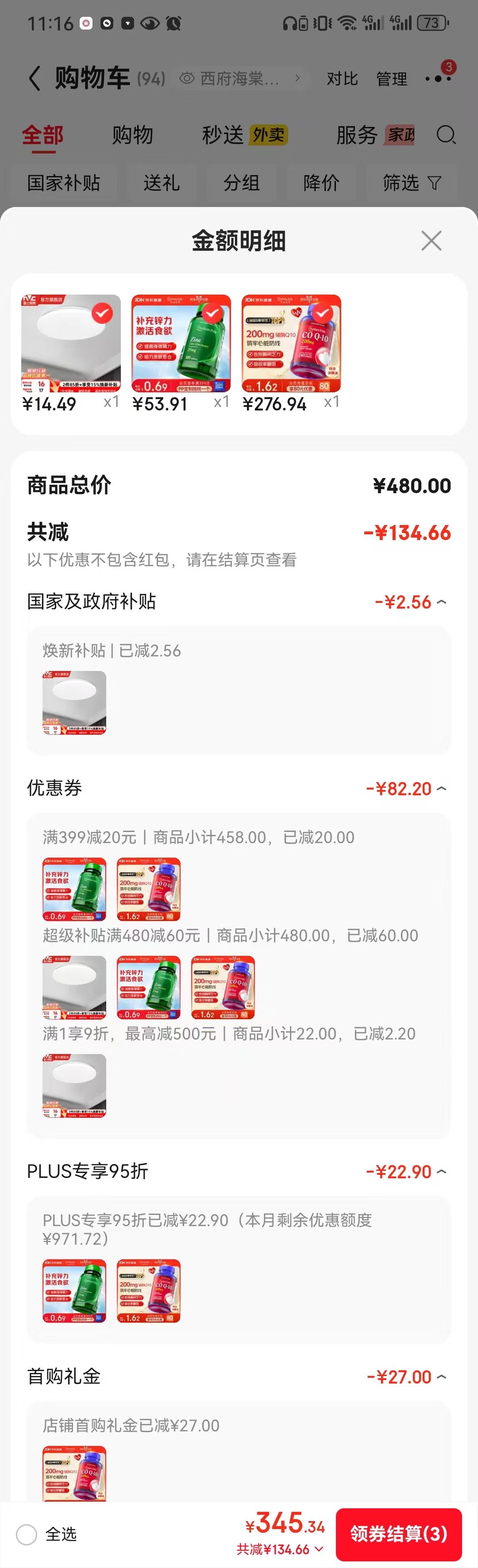478x1568 pixels.
Task: Collapse the 优惠券 discount section
Action: coord(441,788)
